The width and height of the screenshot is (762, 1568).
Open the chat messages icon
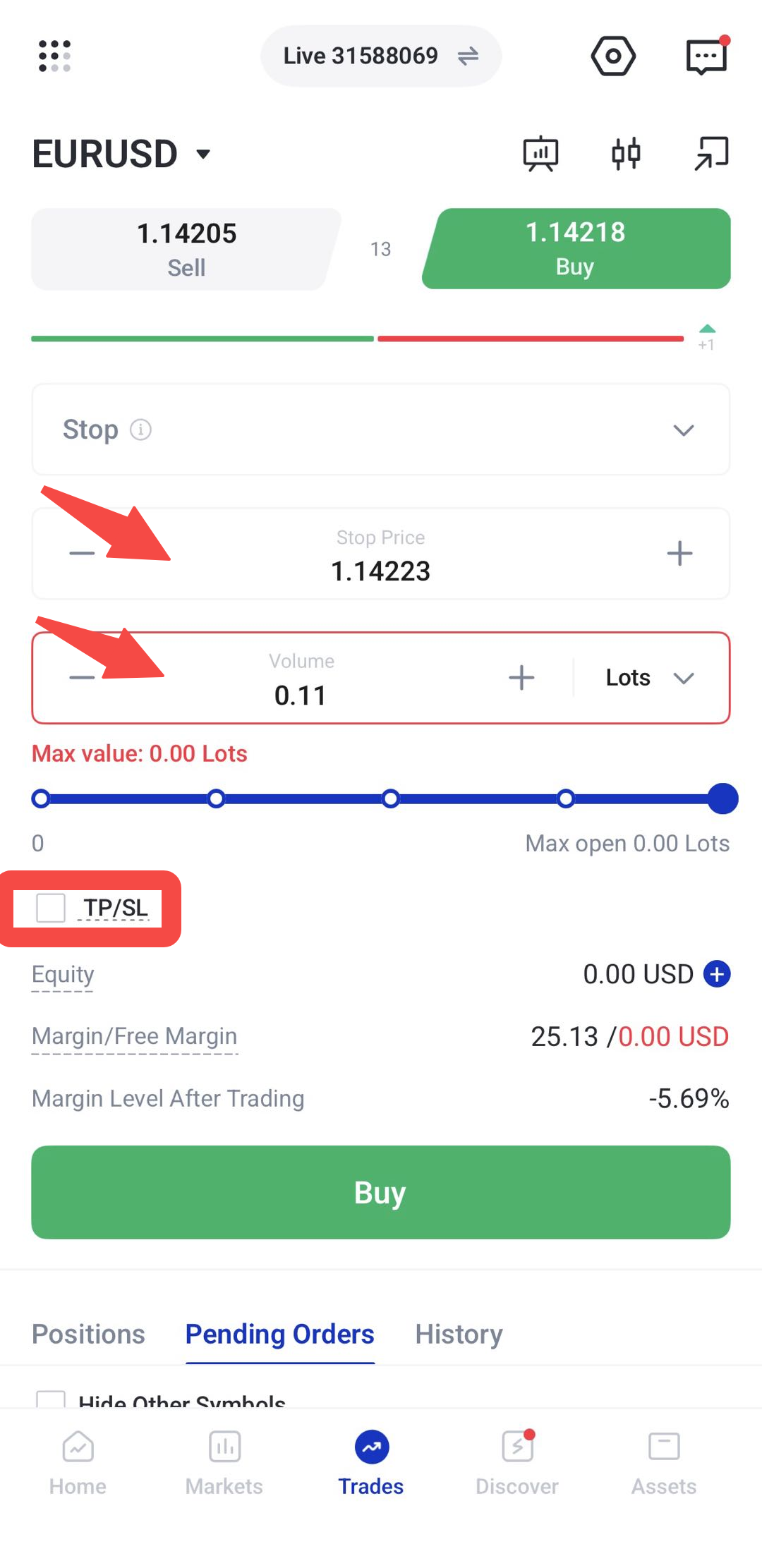(x=707, y=56)
